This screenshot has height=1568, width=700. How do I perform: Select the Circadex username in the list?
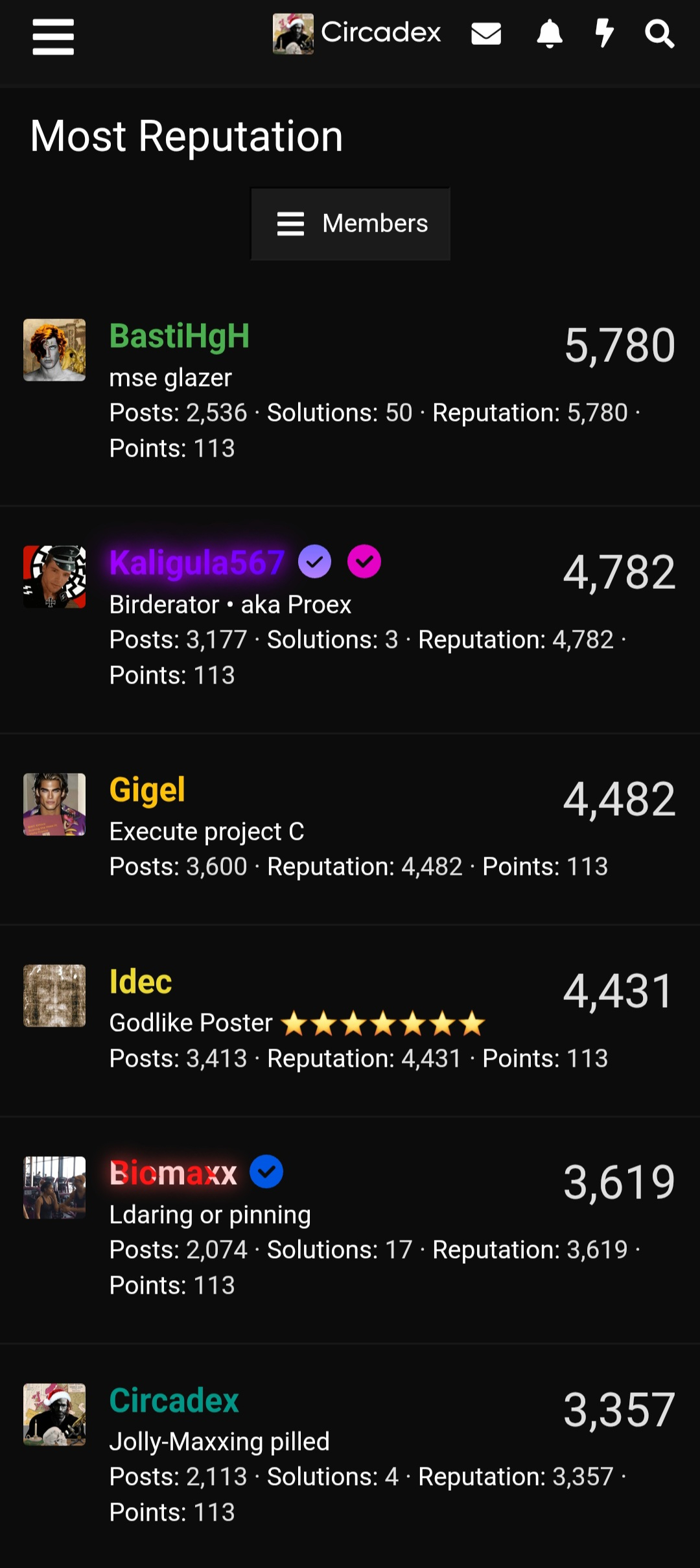[174, 1400]
